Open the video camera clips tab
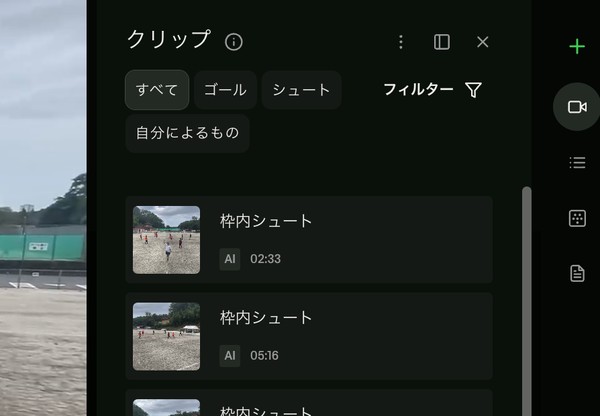The height and width of the screenshot is (416, 600). point(577,107)
